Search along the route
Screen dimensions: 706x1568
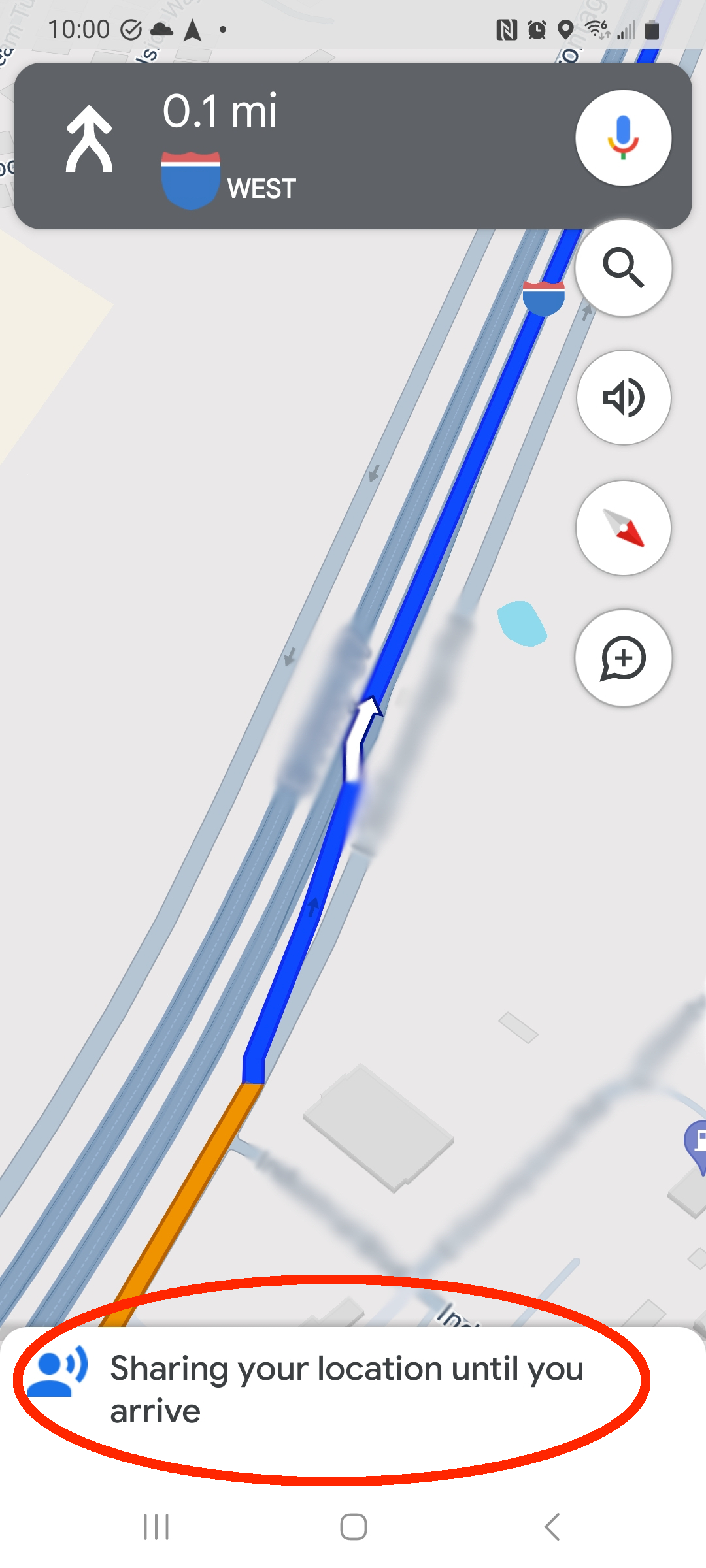click(x=623, y=268)
